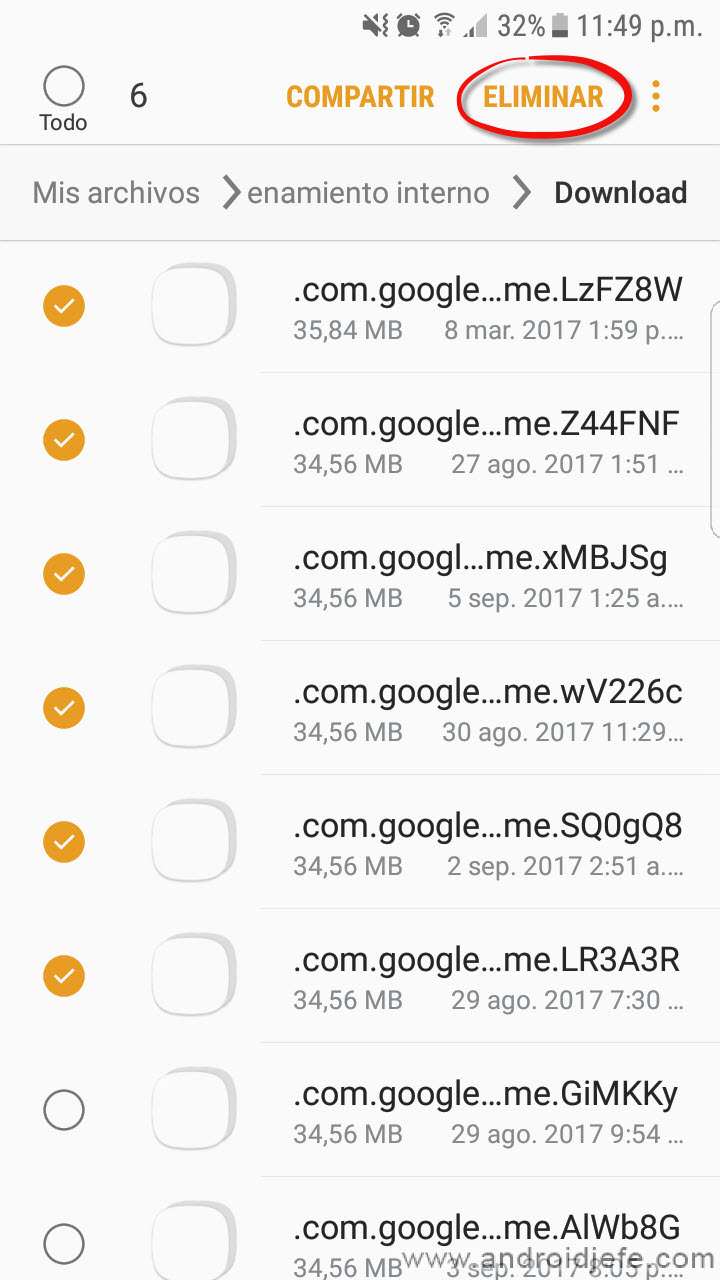720x1280 pixels.
Task: Open the internal storage breadcrumb folder
Action: pyautogui.click(x=368, y=193)
